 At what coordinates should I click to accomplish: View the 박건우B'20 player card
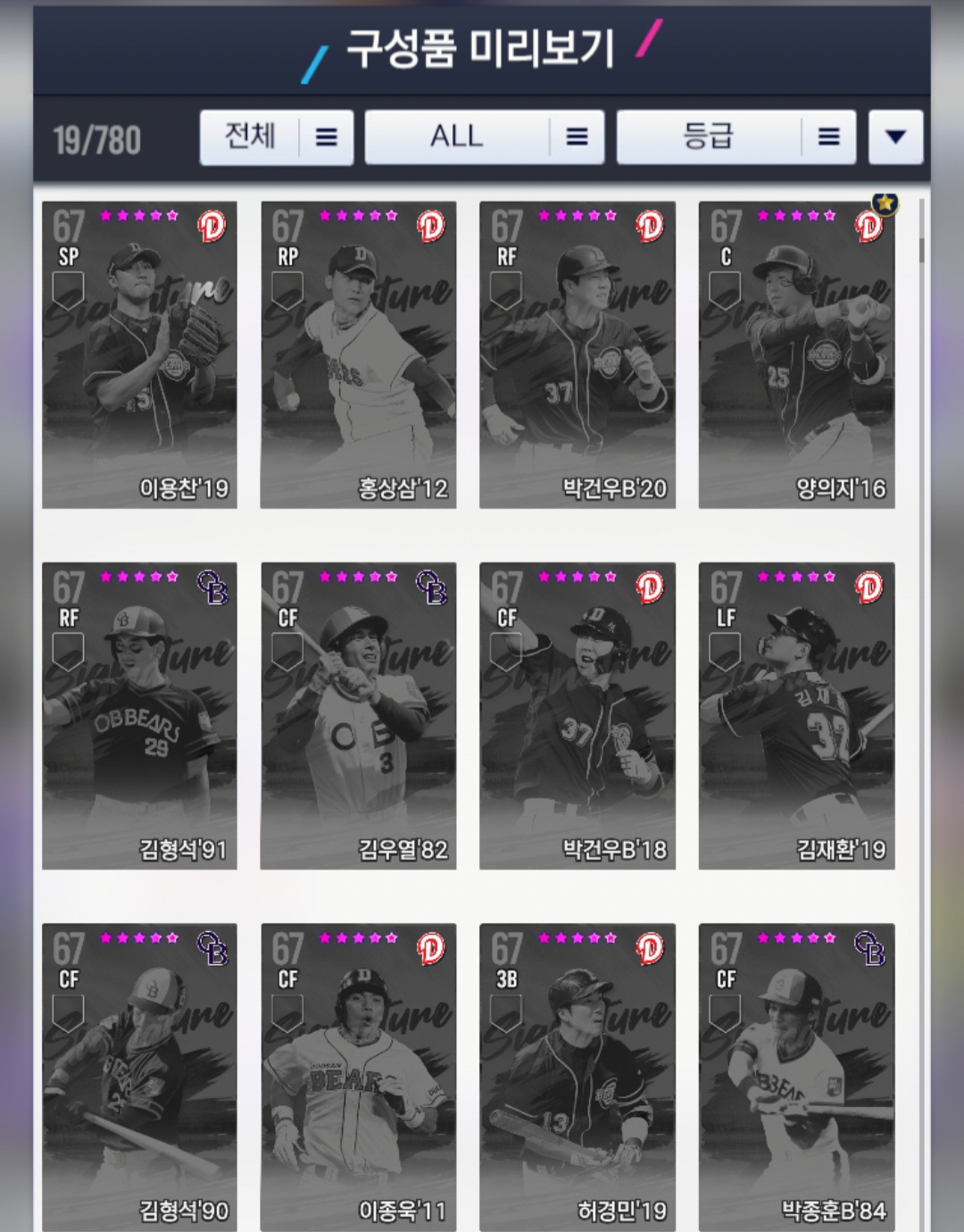[577, 355]
